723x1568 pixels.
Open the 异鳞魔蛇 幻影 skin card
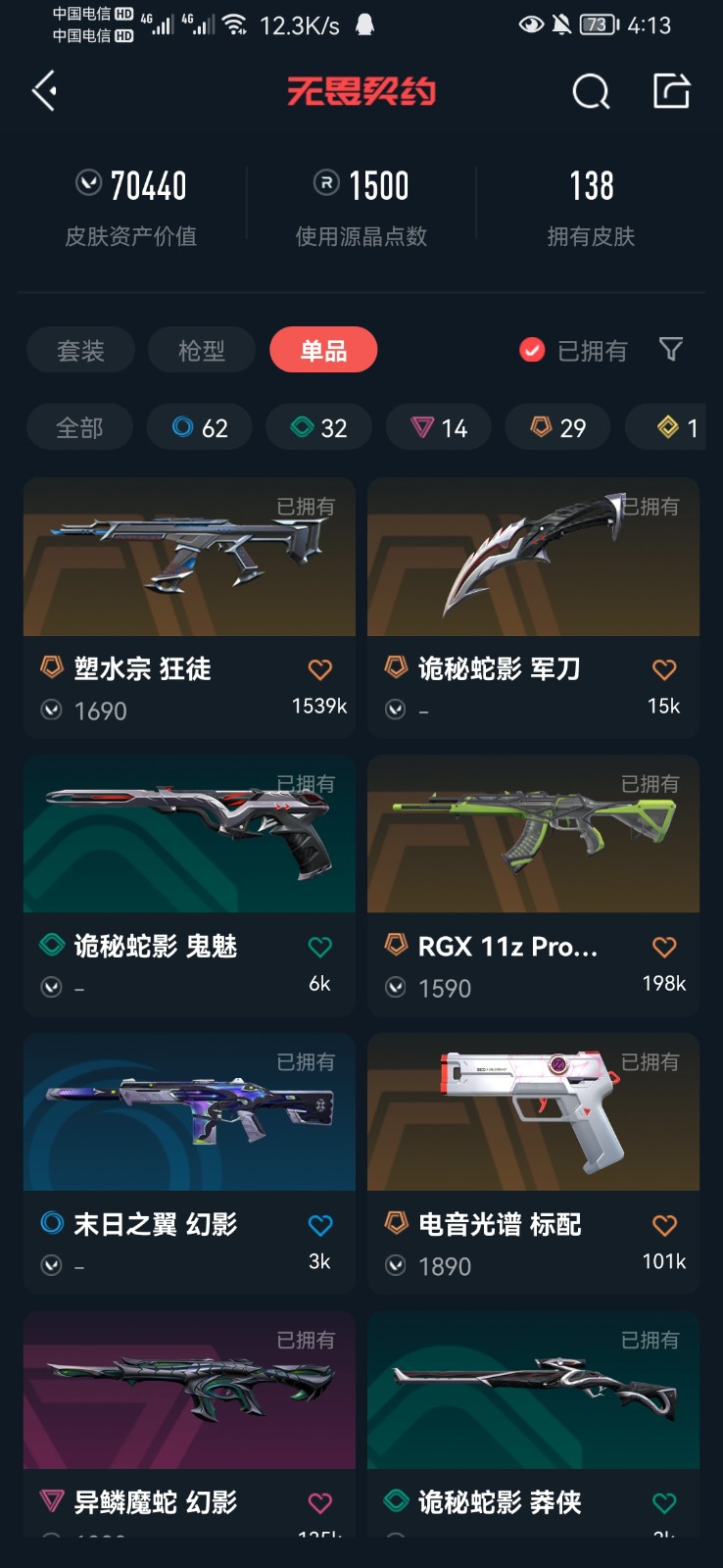[189, 1425]
